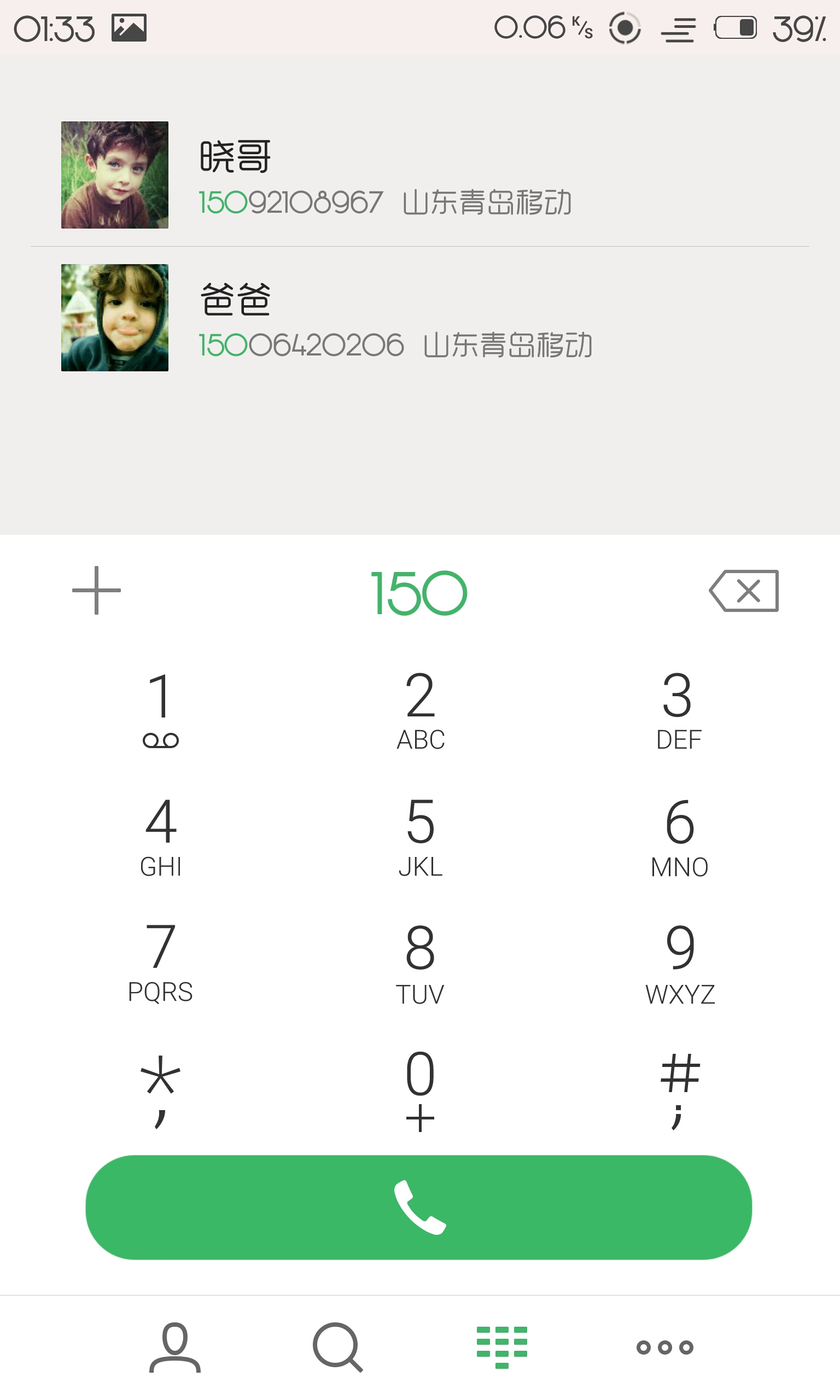The image size is (840, 1400).
Task: Select the 爸爸 contact suggestion
Action: [420, 318]
